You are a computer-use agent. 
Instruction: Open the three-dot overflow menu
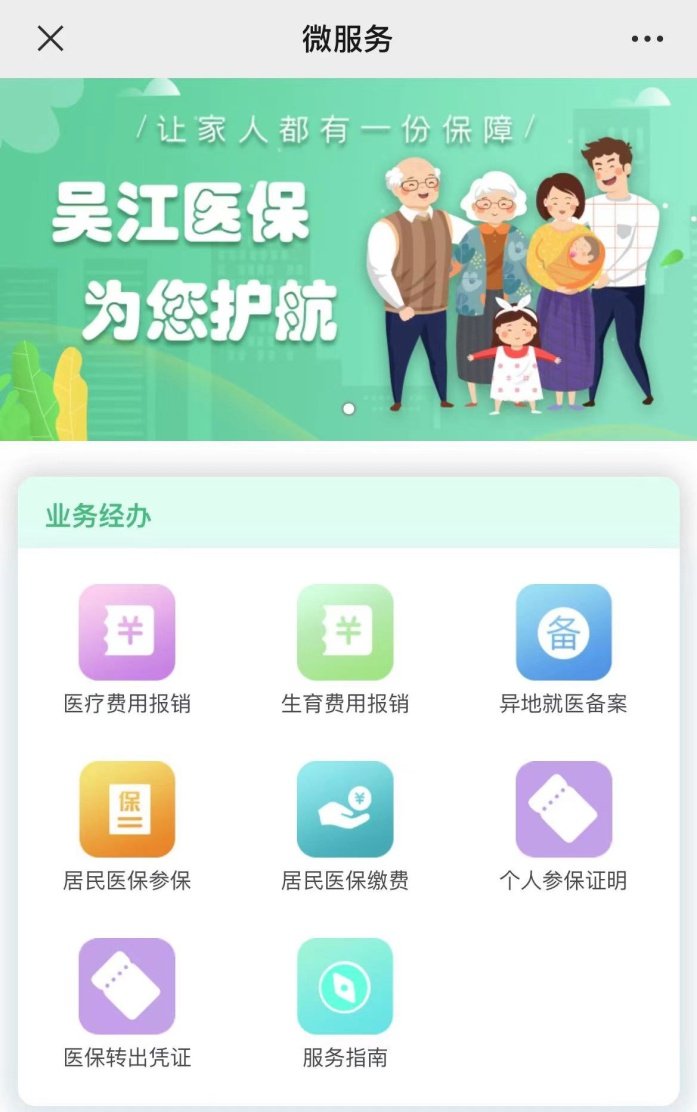[647, 39]
